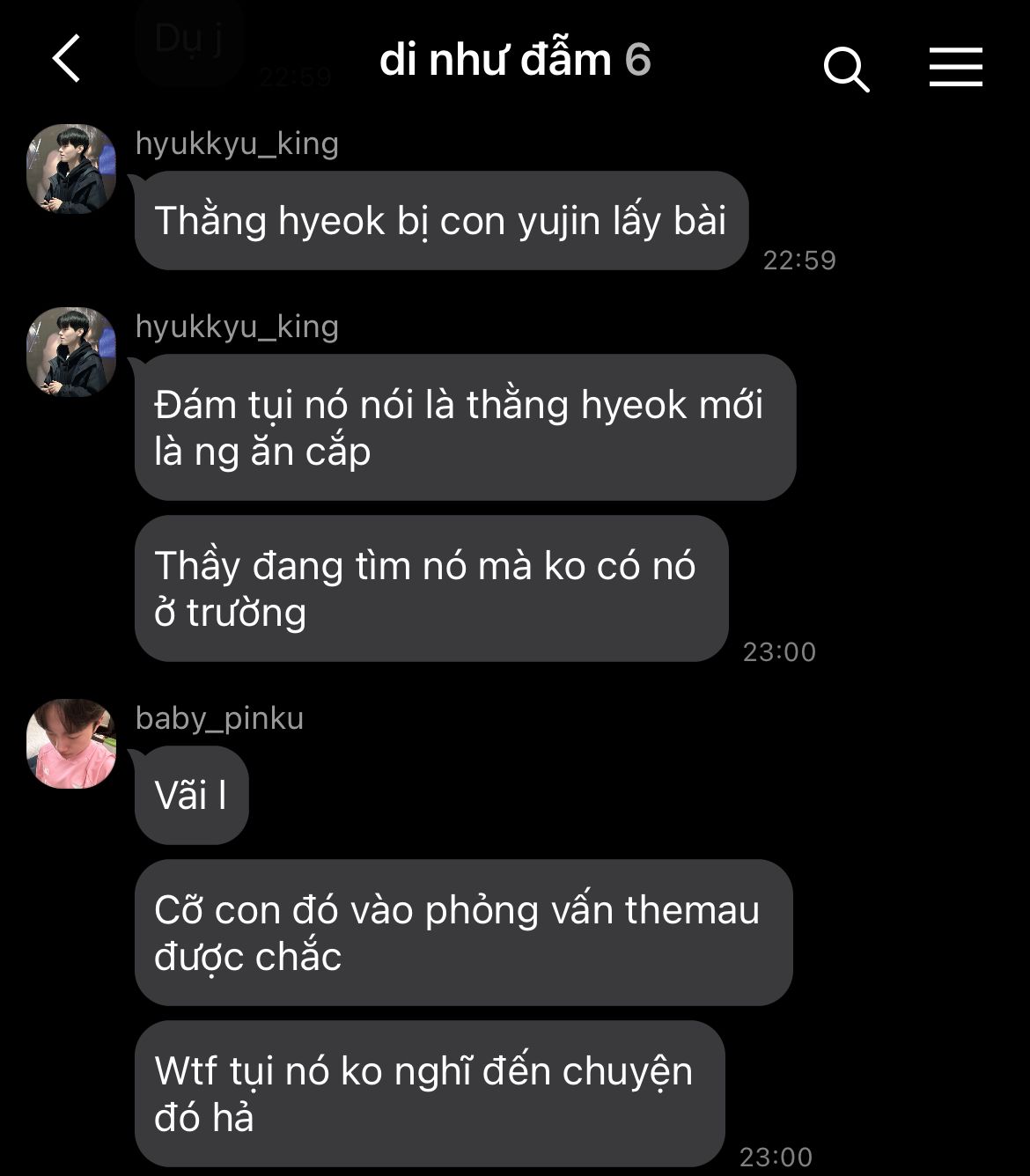
Task: Open the chat menu with three lines
Action: [955, 68]
